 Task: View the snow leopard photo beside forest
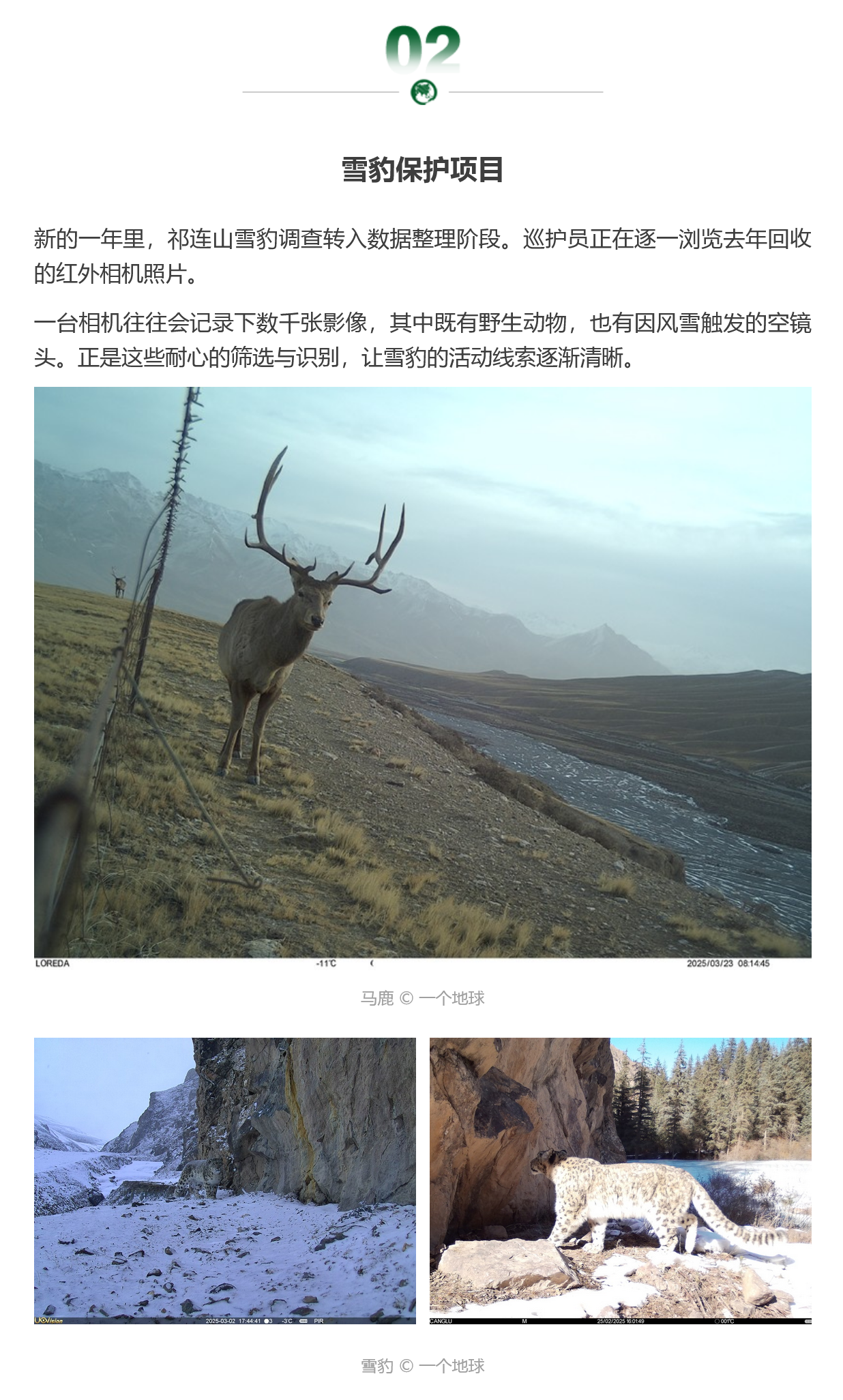620,1181
